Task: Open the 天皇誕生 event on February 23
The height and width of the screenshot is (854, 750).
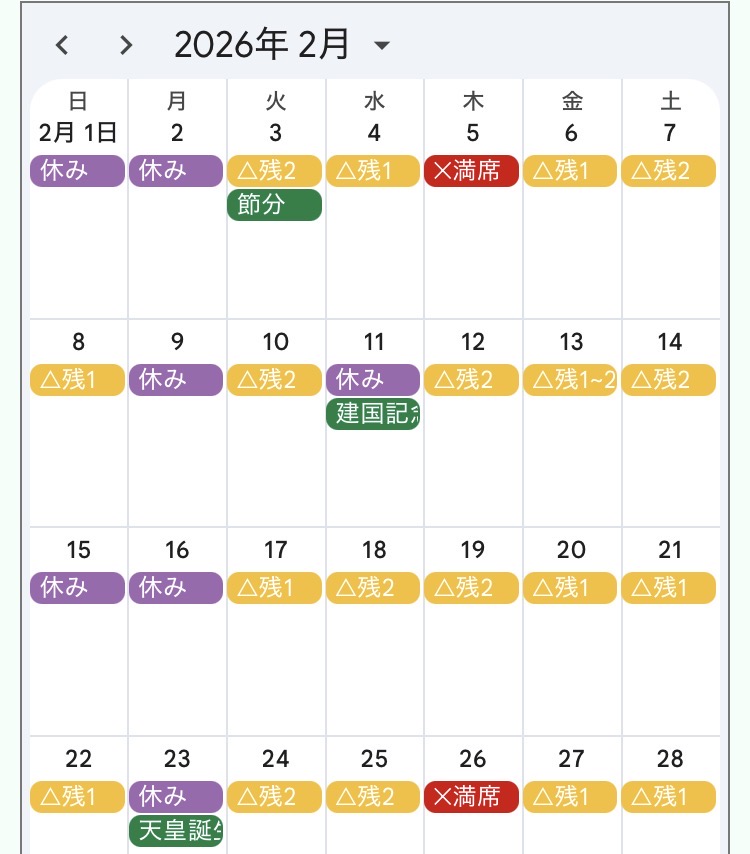Action: 176,831
